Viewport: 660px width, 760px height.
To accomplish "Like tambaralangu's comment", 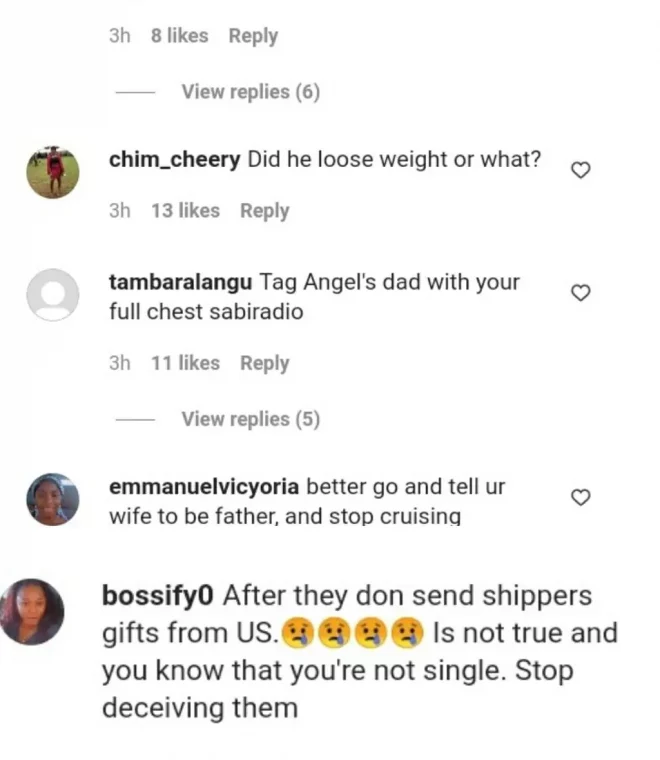I will point(579,292).
